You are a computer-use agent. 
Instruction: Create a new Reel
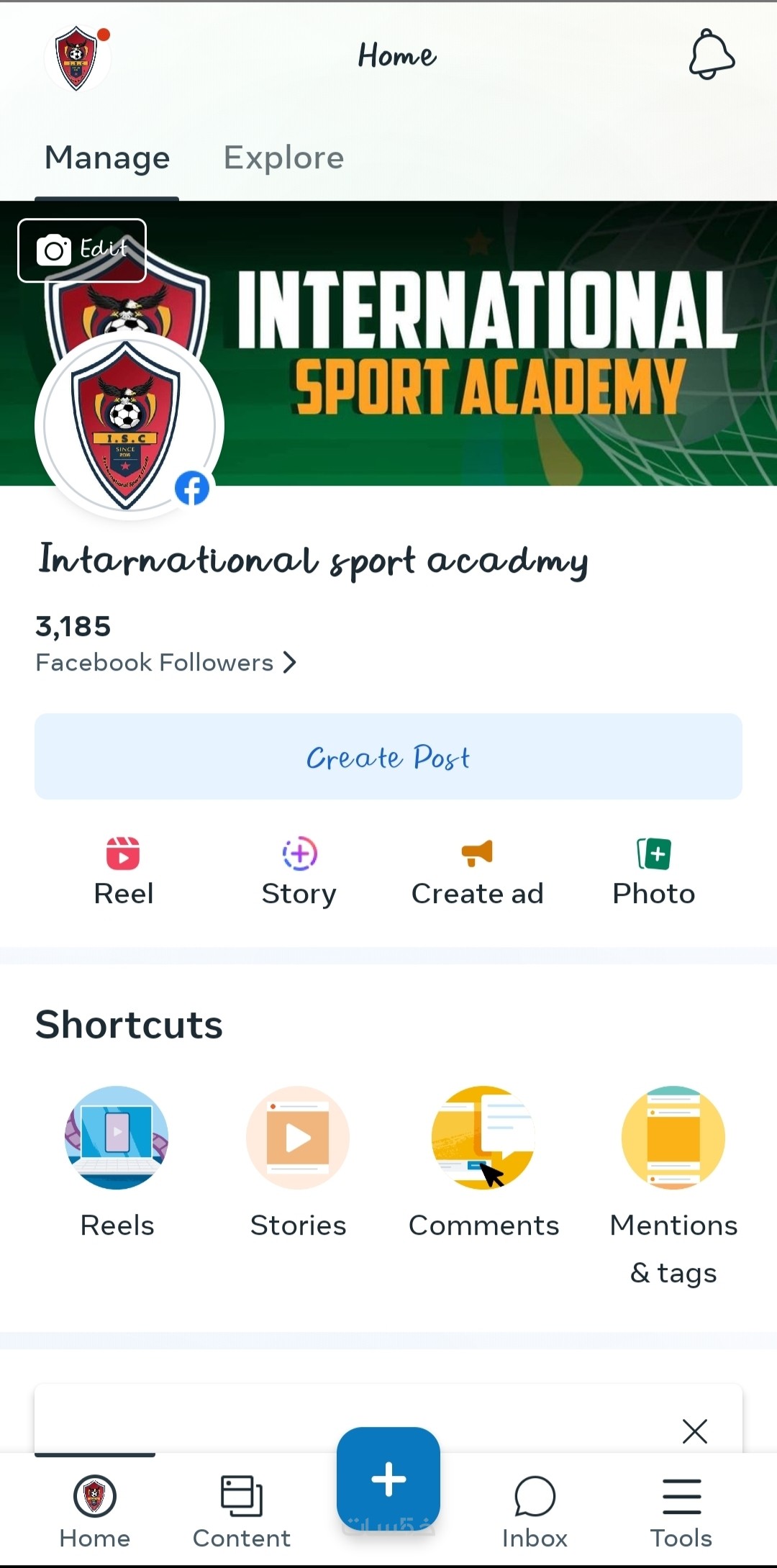coord(123,871)
